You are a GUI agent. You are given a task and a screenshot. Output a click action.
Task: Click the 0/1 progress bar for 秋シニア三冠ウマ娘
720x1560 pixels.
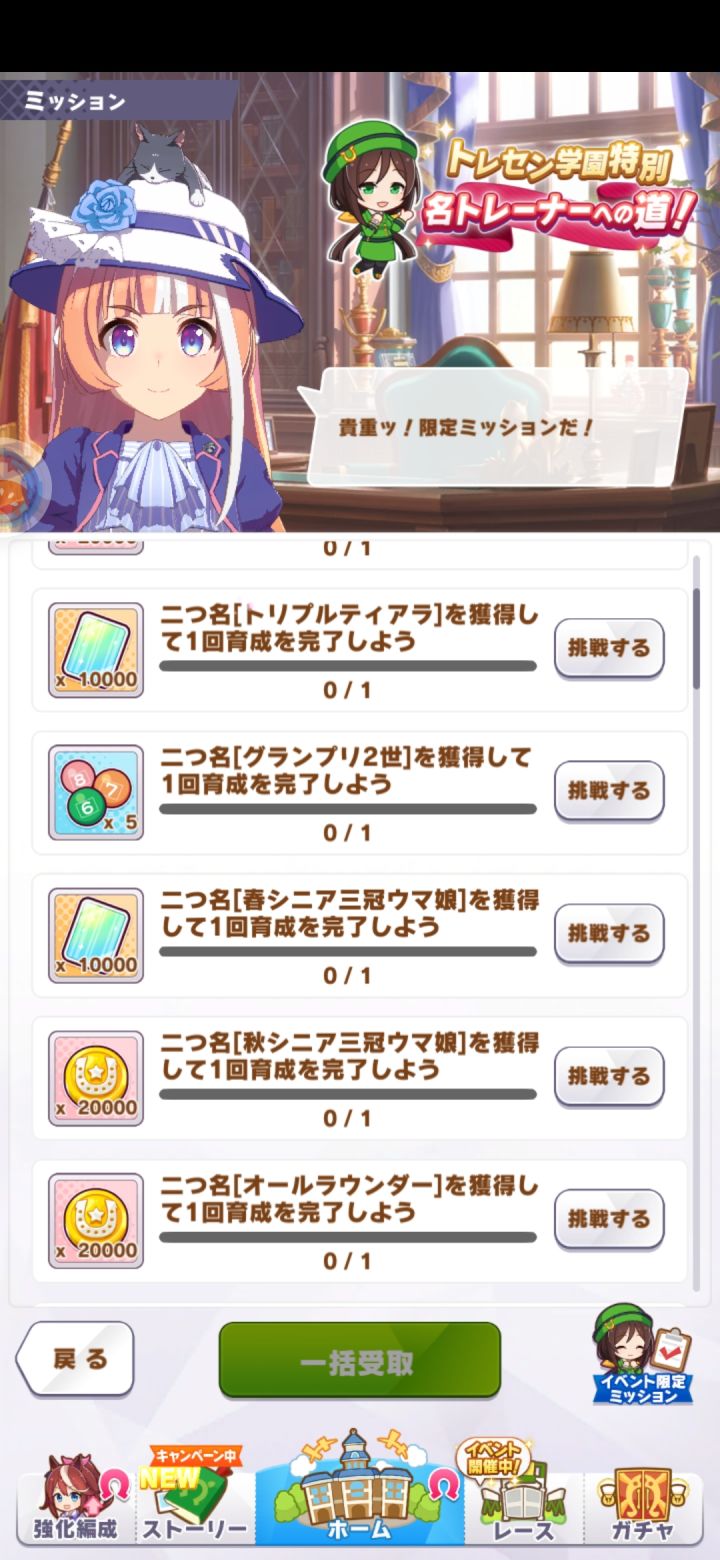coord(352,1097)
